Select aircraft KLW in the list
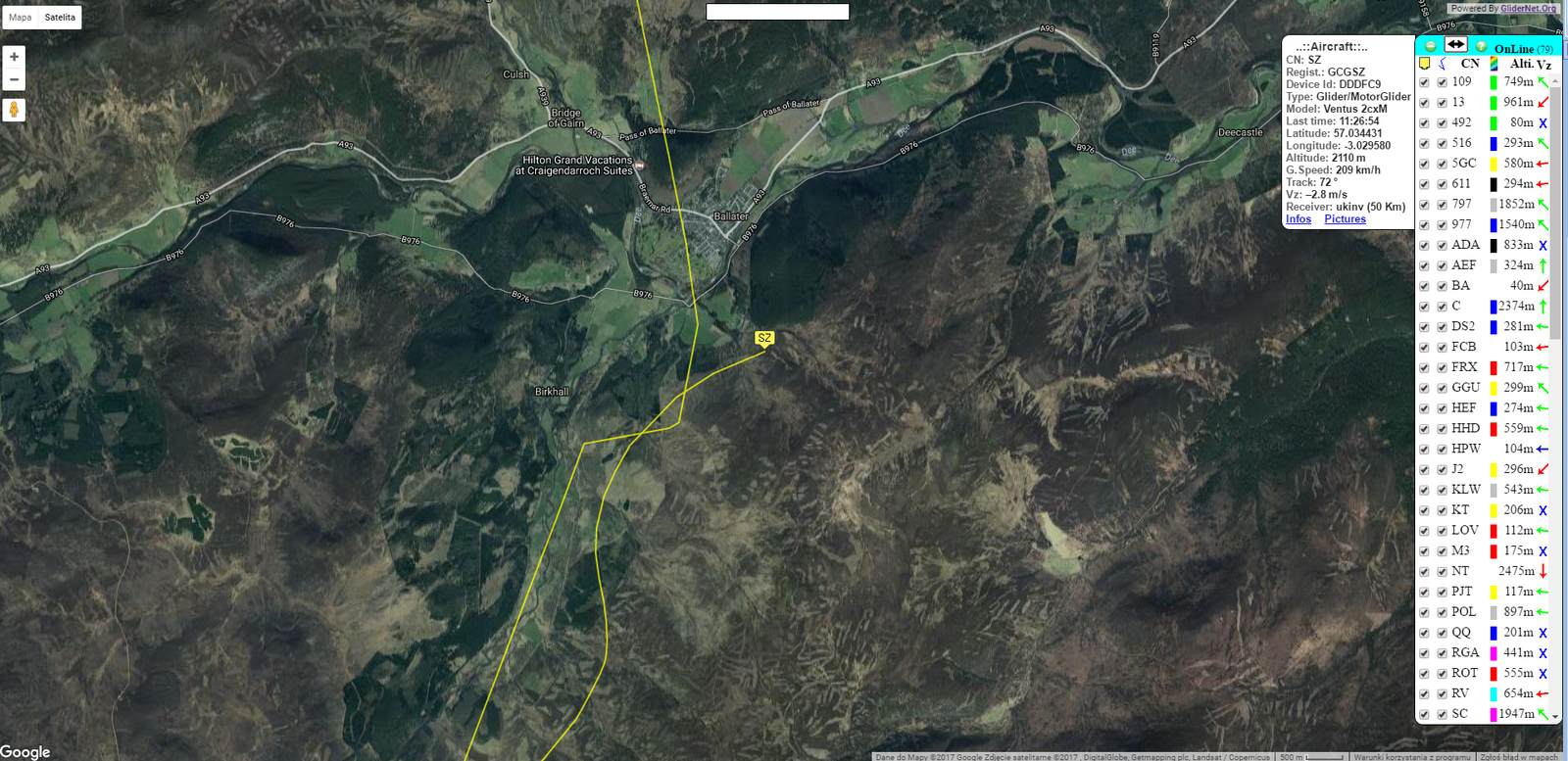Viewport: 1568px width, 761px height. coord(1466,490)
